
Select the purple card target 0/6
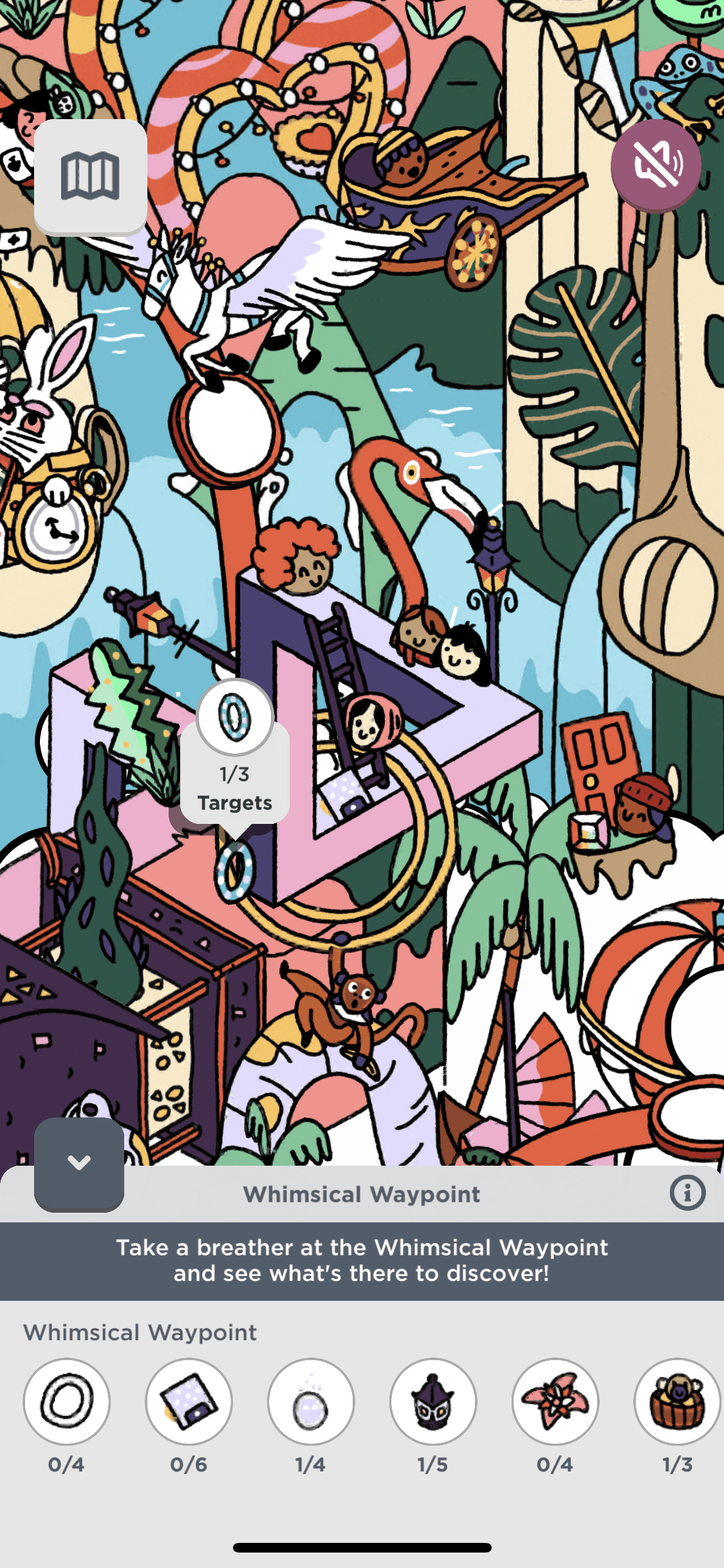click(x=189, y=1401)
